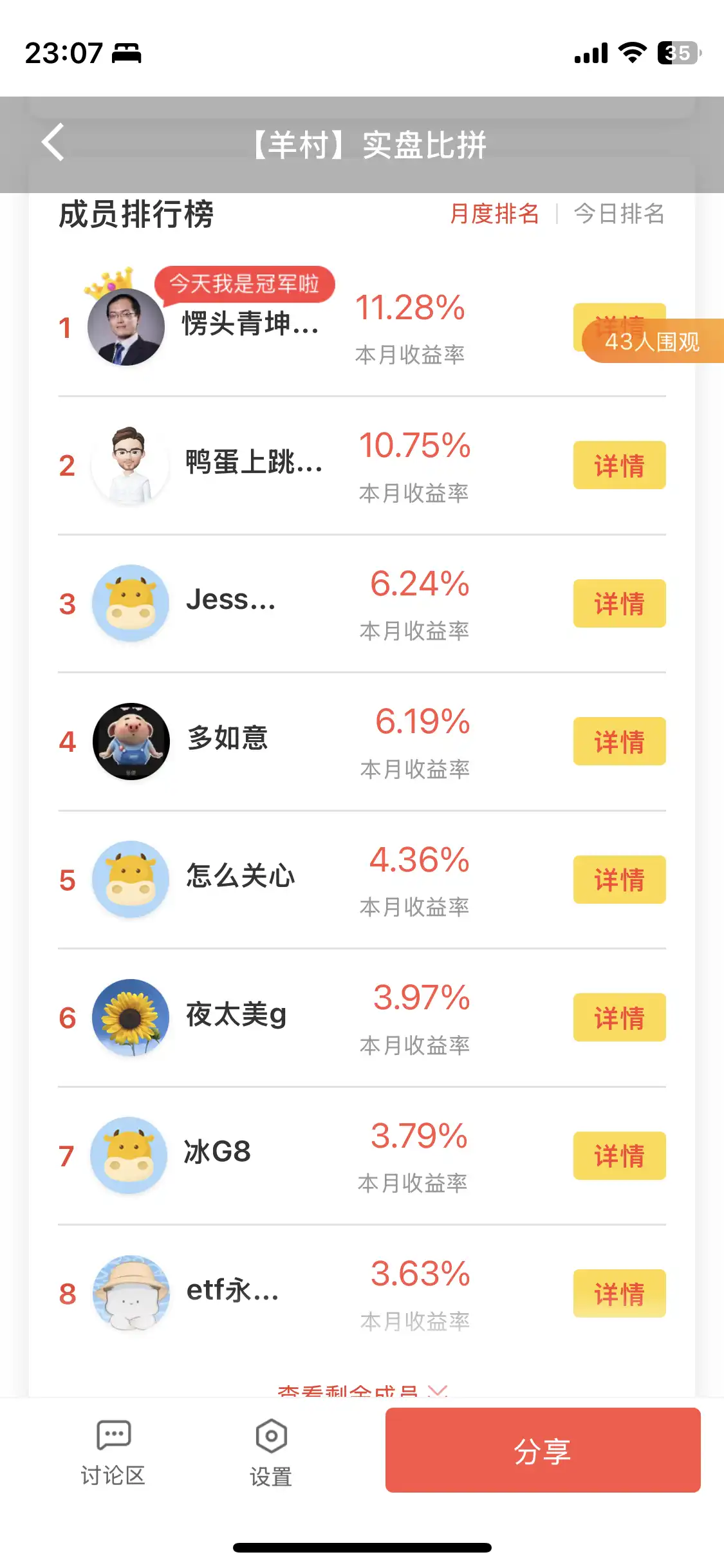Open 详情 for Jess

[x=619, y=604]
